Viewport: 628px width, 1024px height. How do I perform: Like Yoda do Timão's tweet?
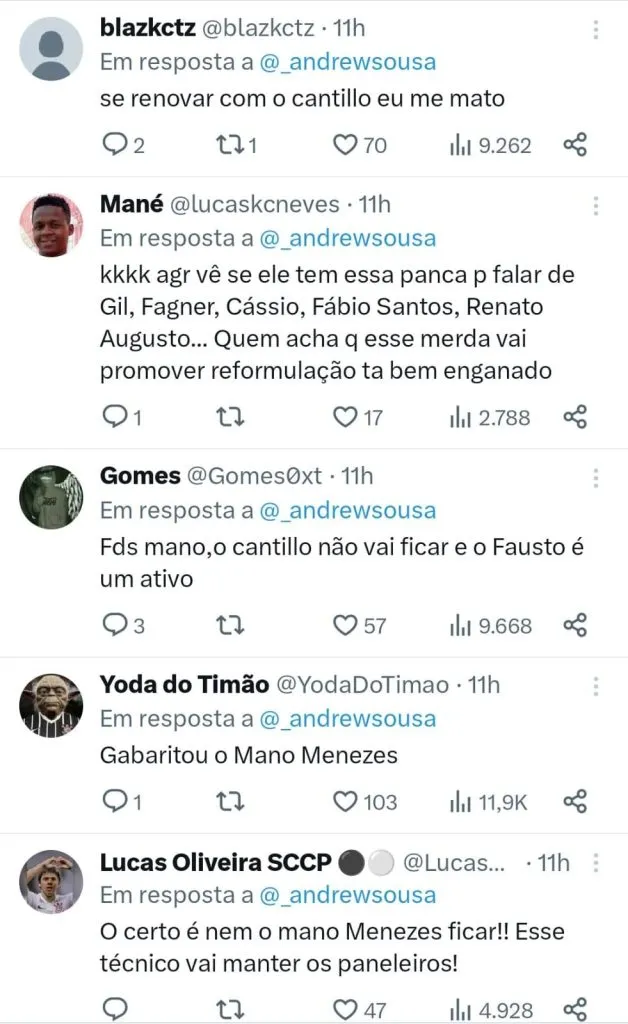point(345,801)
